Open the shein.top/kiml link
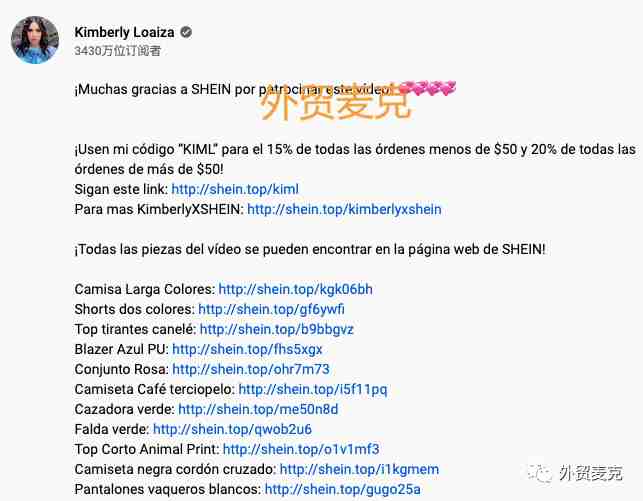Image resolution: width=643 pixels, height=501 pixels. [x=234, y=189]
